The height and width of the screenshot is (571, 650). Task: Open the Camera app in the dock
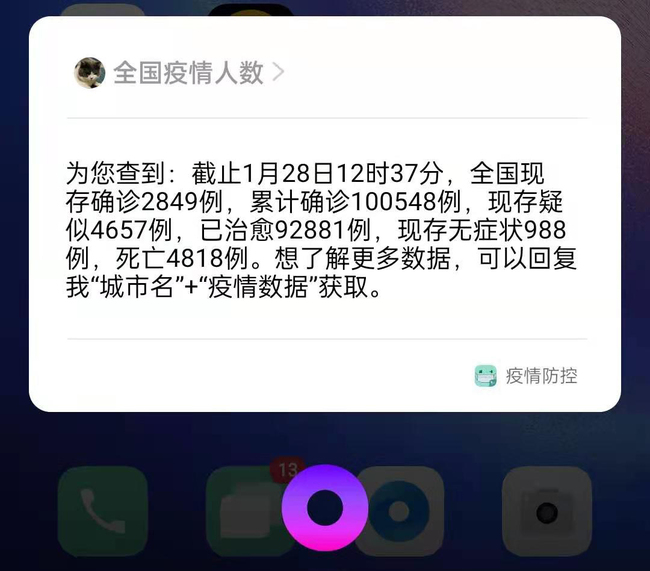click(x=546, y=511)
